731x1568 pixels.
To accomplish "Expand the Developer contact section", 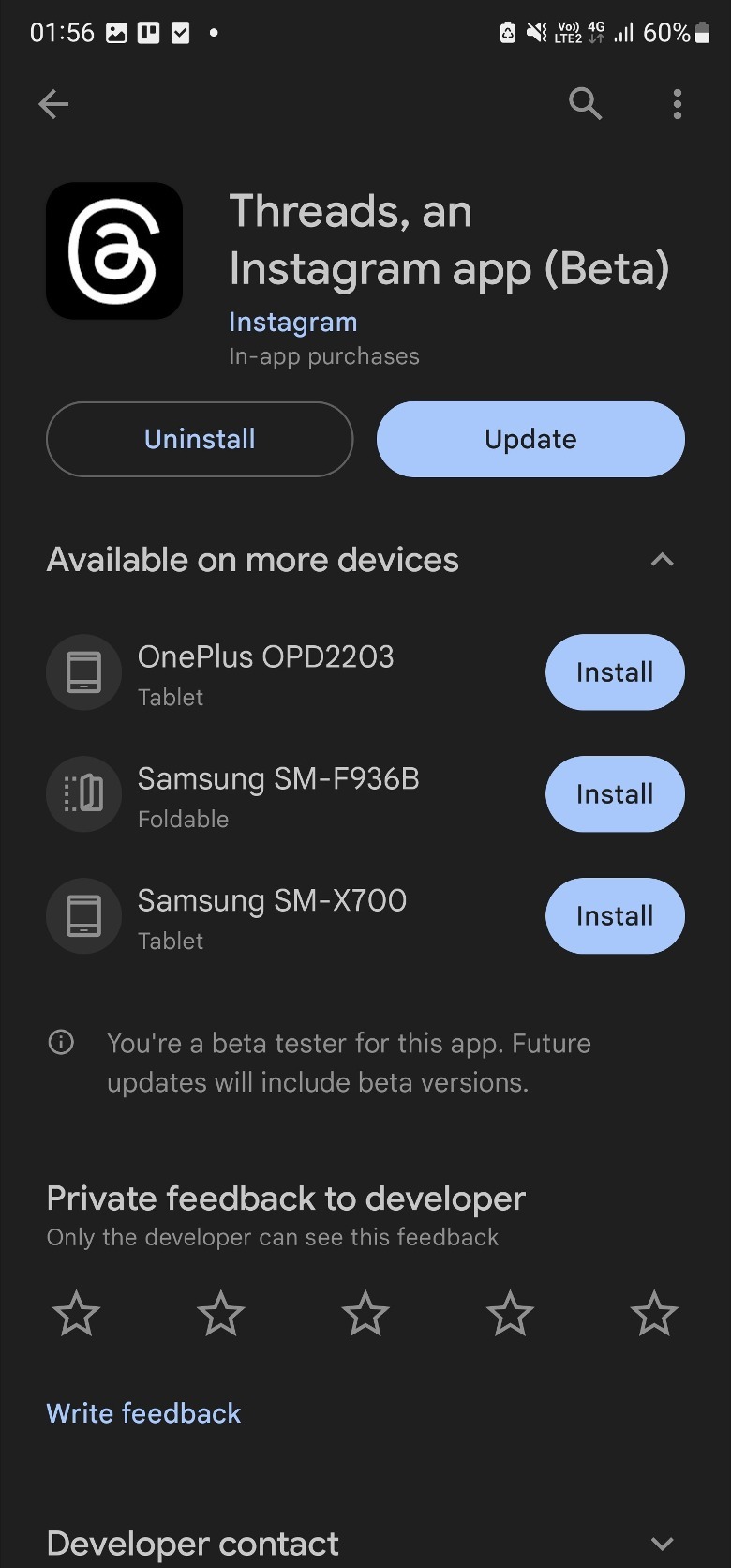I will coord(663,1543).
